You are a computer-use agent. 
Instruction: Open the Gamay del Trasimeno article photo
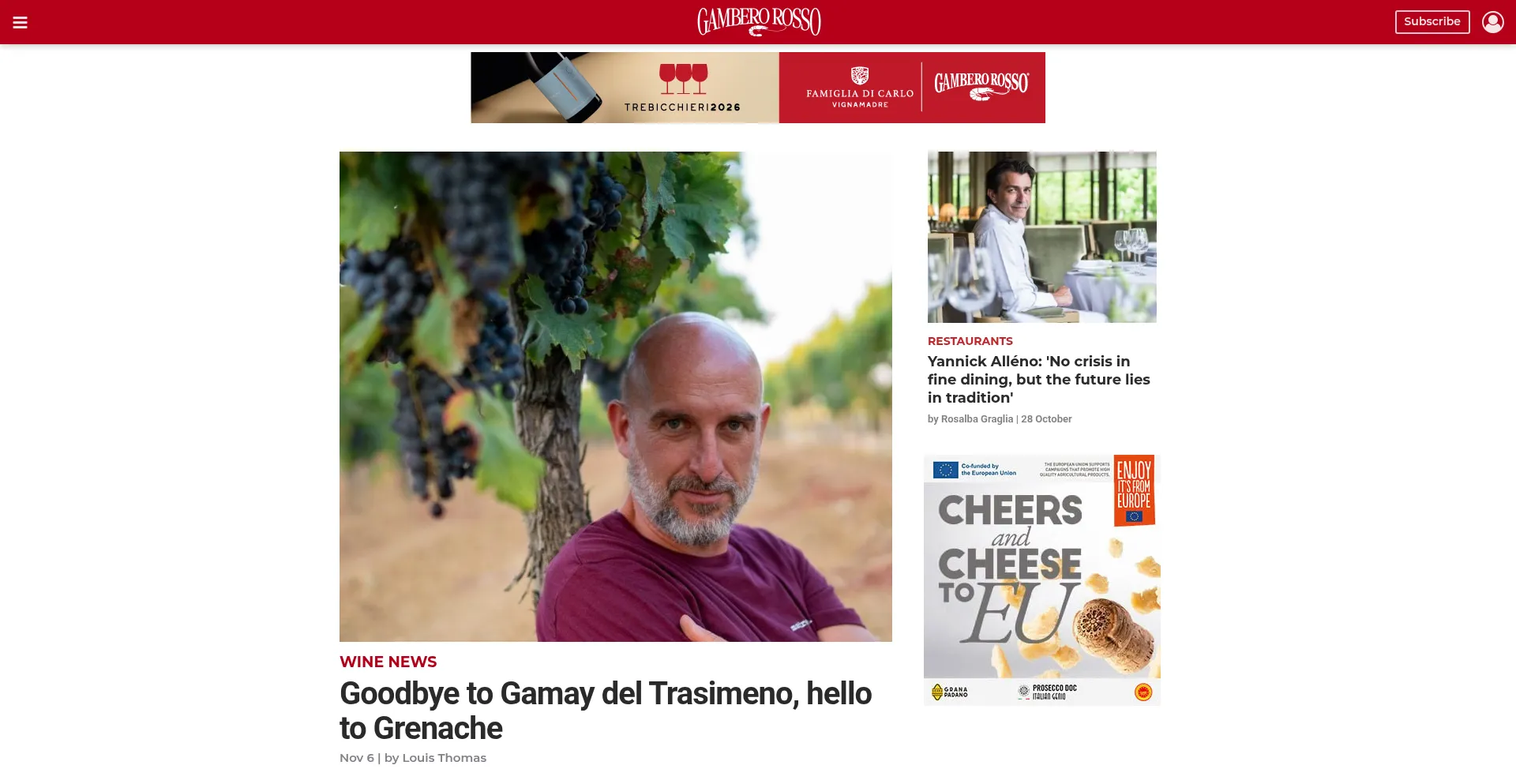[615, 396]
